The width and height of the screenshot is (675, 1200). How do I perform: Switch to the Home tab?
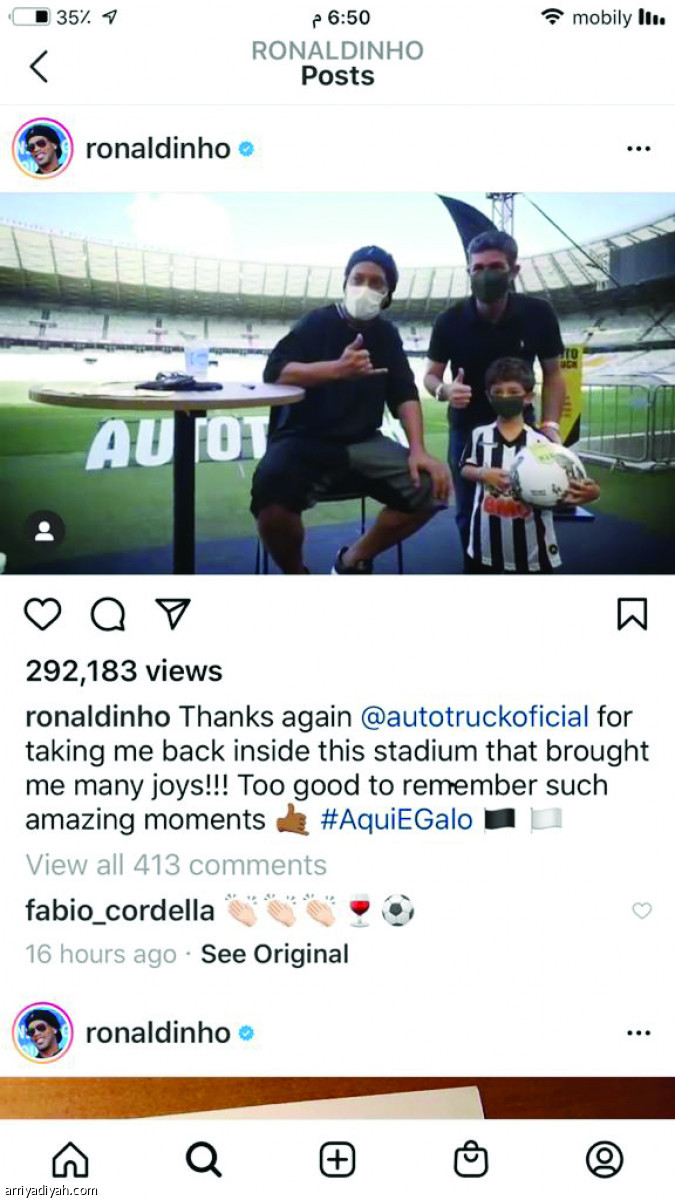click(70, 1159)
